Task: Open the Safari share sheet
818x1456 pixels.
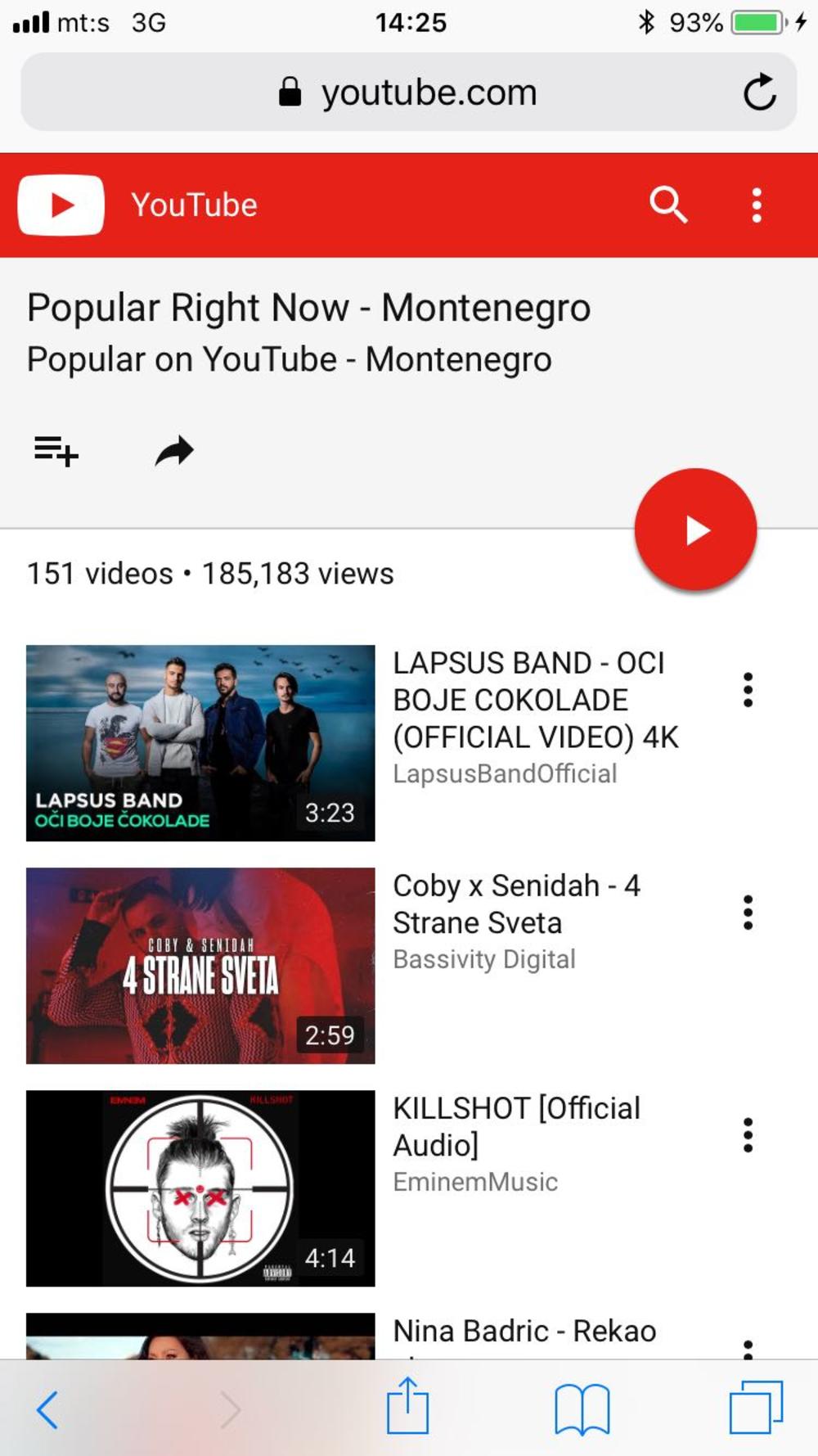Action: [x=407, y=1406]
